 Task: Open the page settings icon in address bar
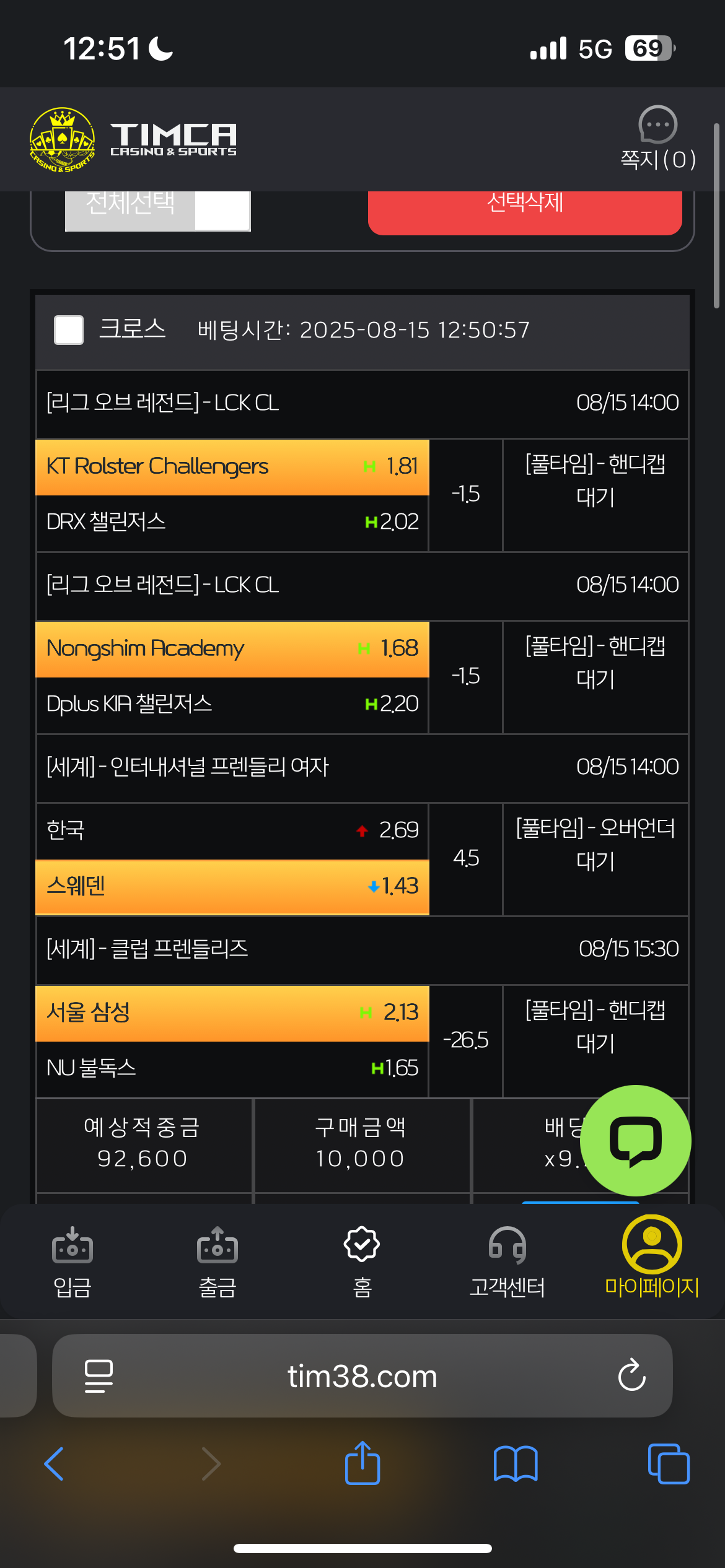click(x=99, y=1376)
